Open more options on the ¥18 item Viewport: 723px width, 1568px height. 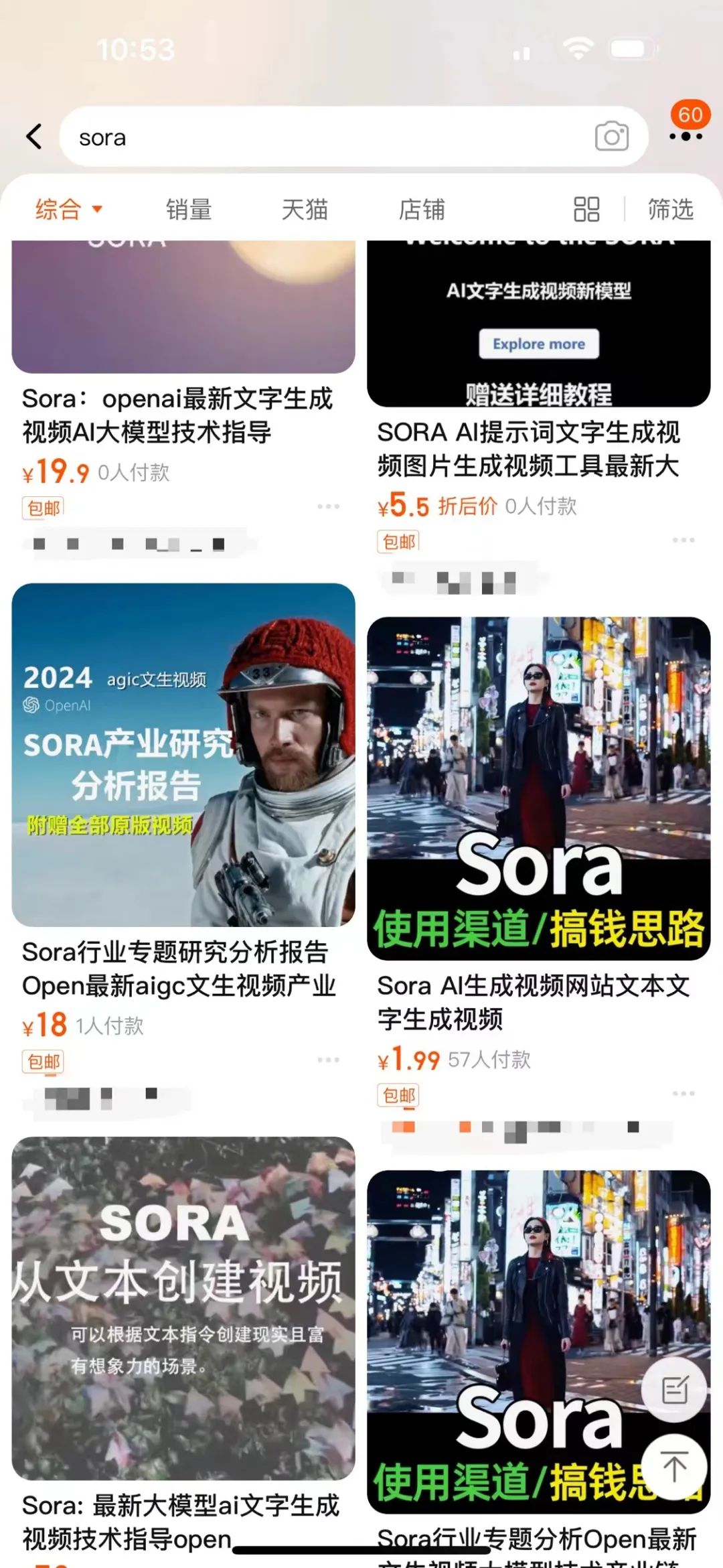click(x=328, y=1060)
